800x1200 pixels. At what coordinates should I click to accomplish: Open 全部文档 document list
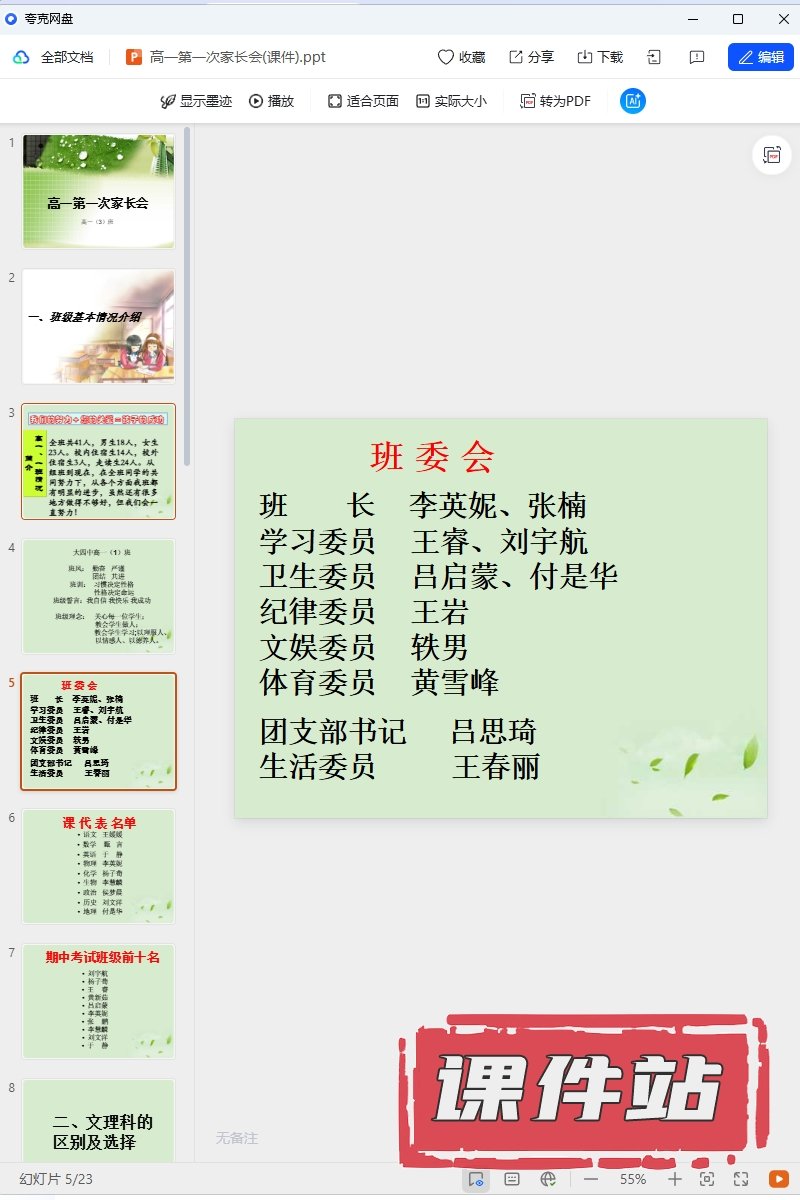pyautogui.click(x=55, y=57)
